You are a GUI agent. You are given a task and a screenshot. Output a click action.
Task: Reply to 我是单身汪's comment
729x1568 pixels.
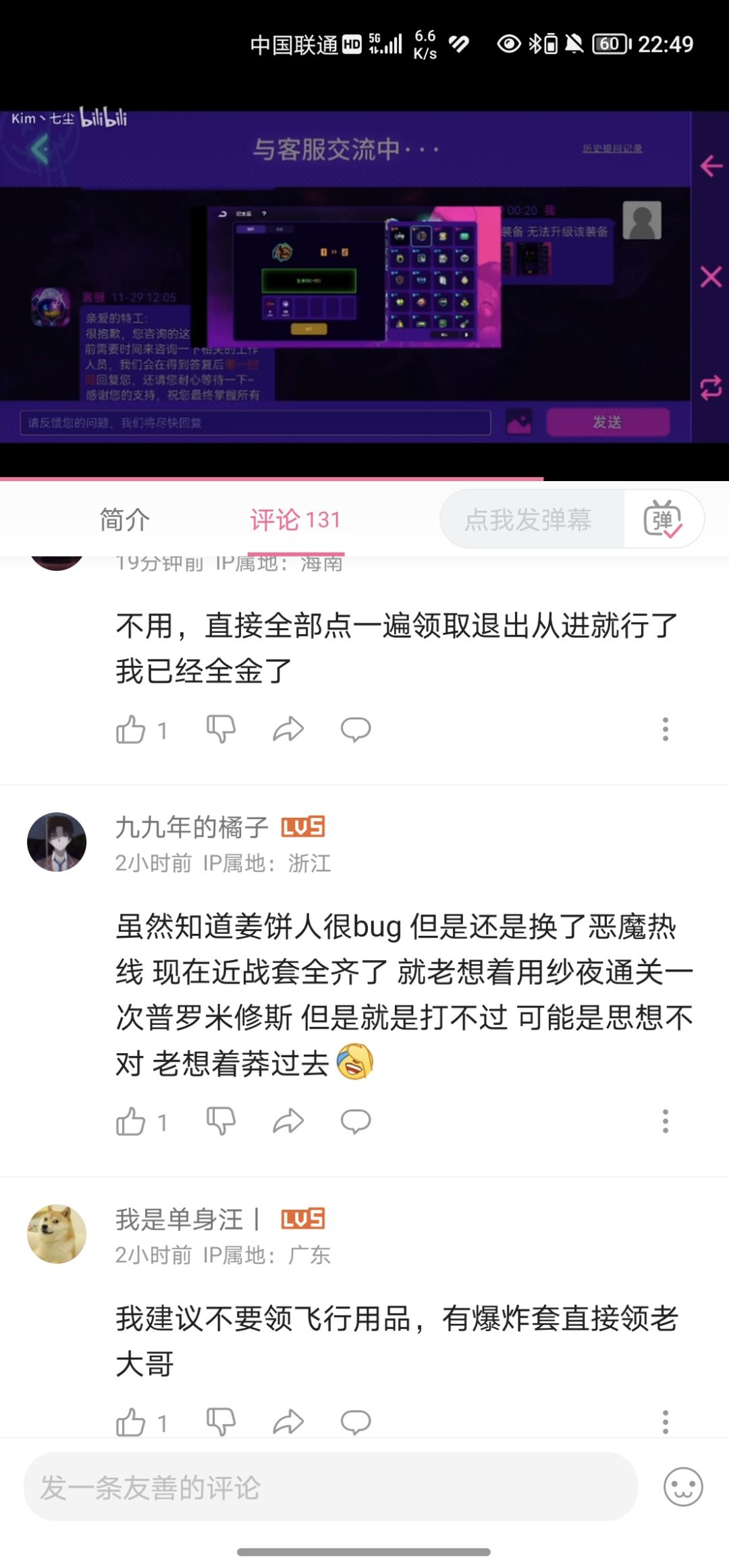click(x=356, y=1422)
